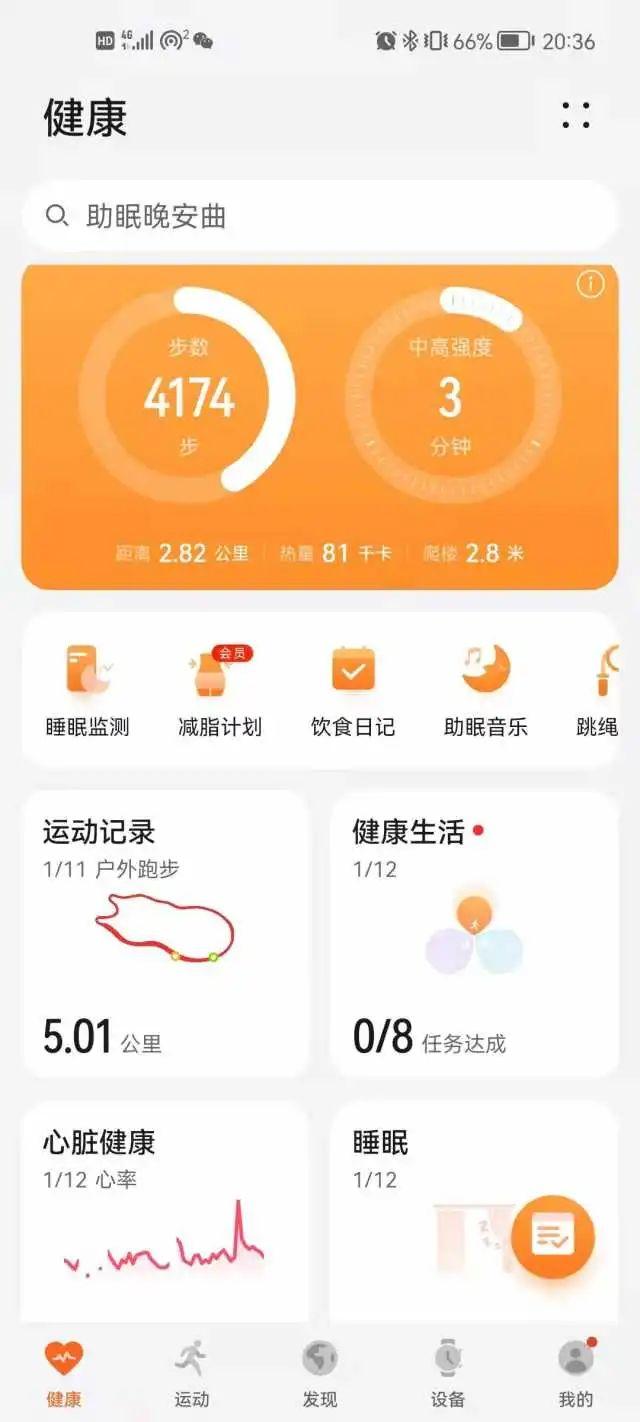This screenshot has height=1422, width=640.
Task: Switch to the 我的 tab
Action: click(575, 1374)
